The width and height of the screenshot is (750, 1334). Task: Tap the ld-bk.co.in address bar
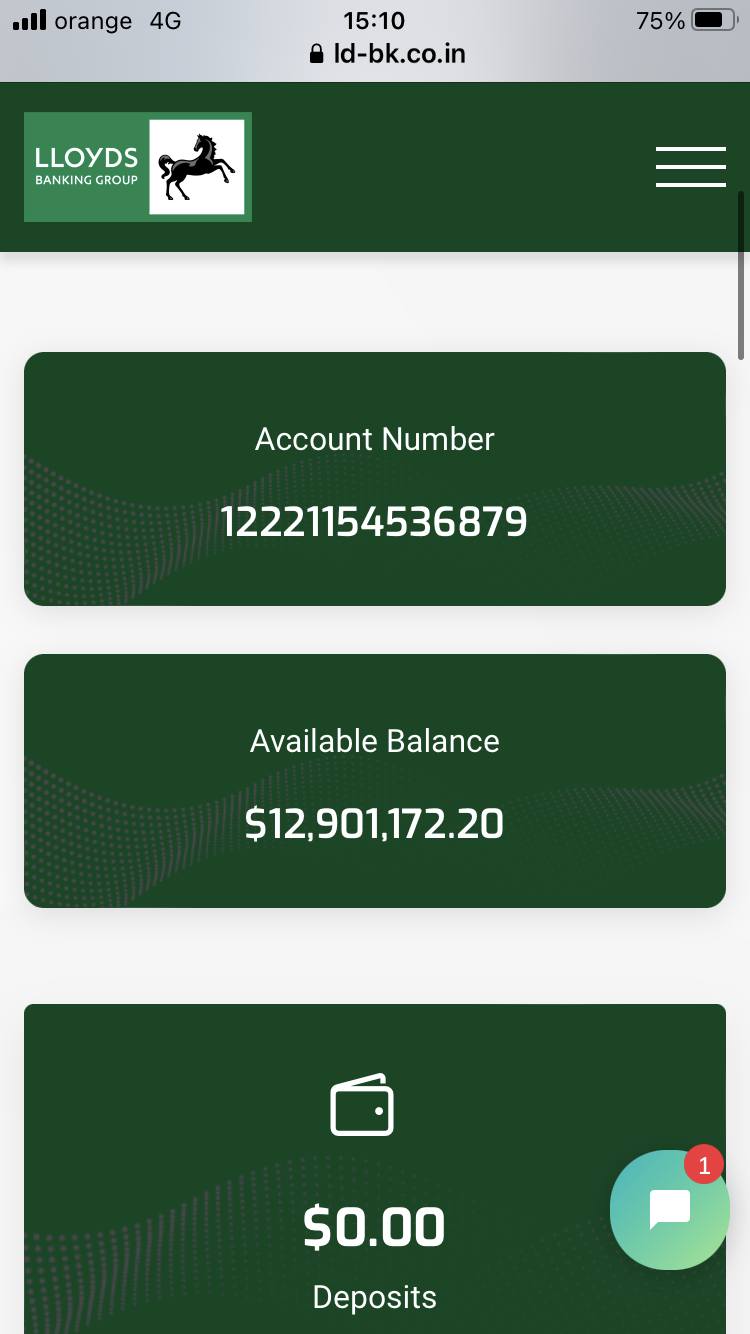tap(387, 53)
